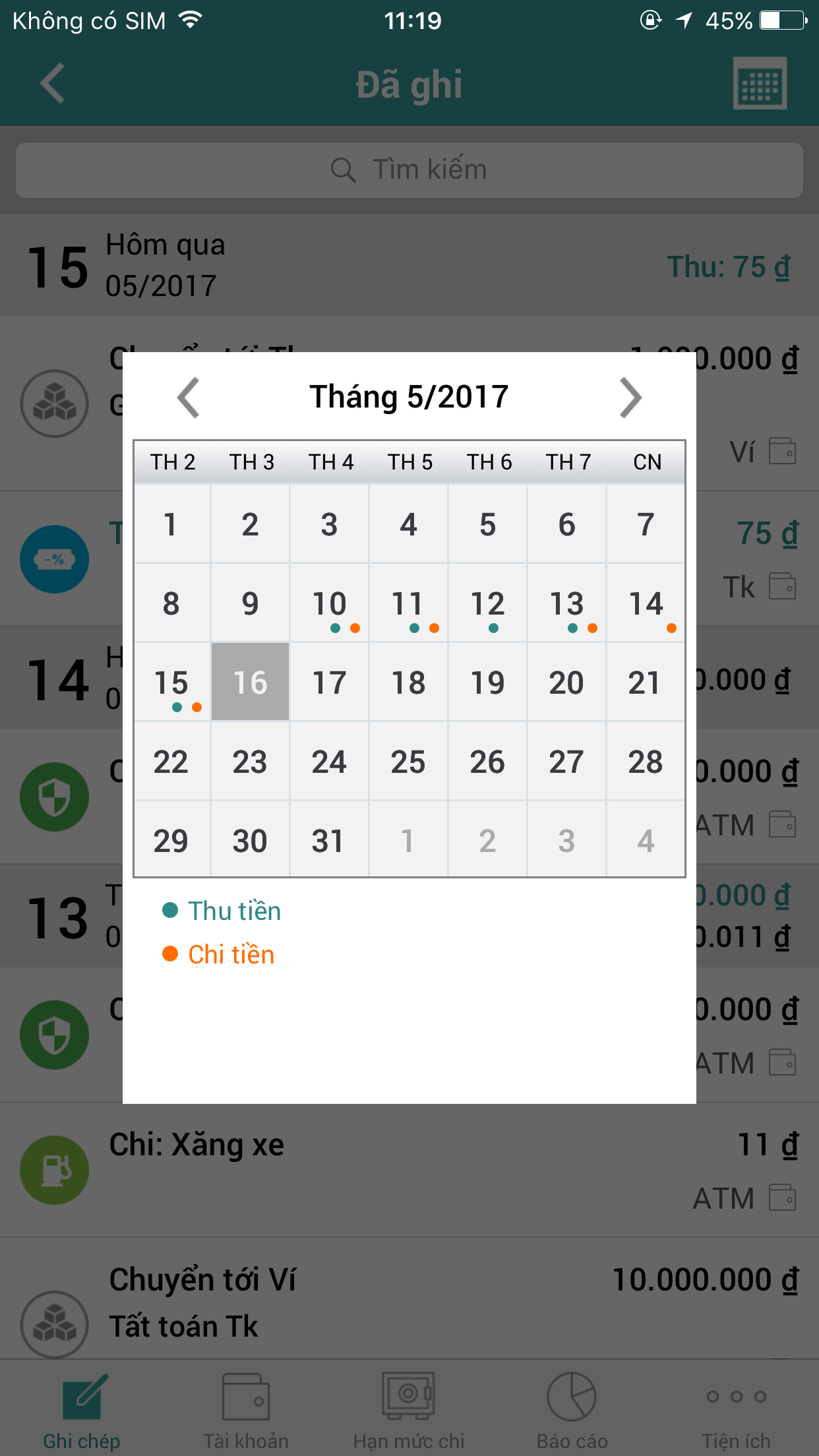Open the calendar icon in the header
The width and height of the screenshot is (819, 1456).
(760, 83)
